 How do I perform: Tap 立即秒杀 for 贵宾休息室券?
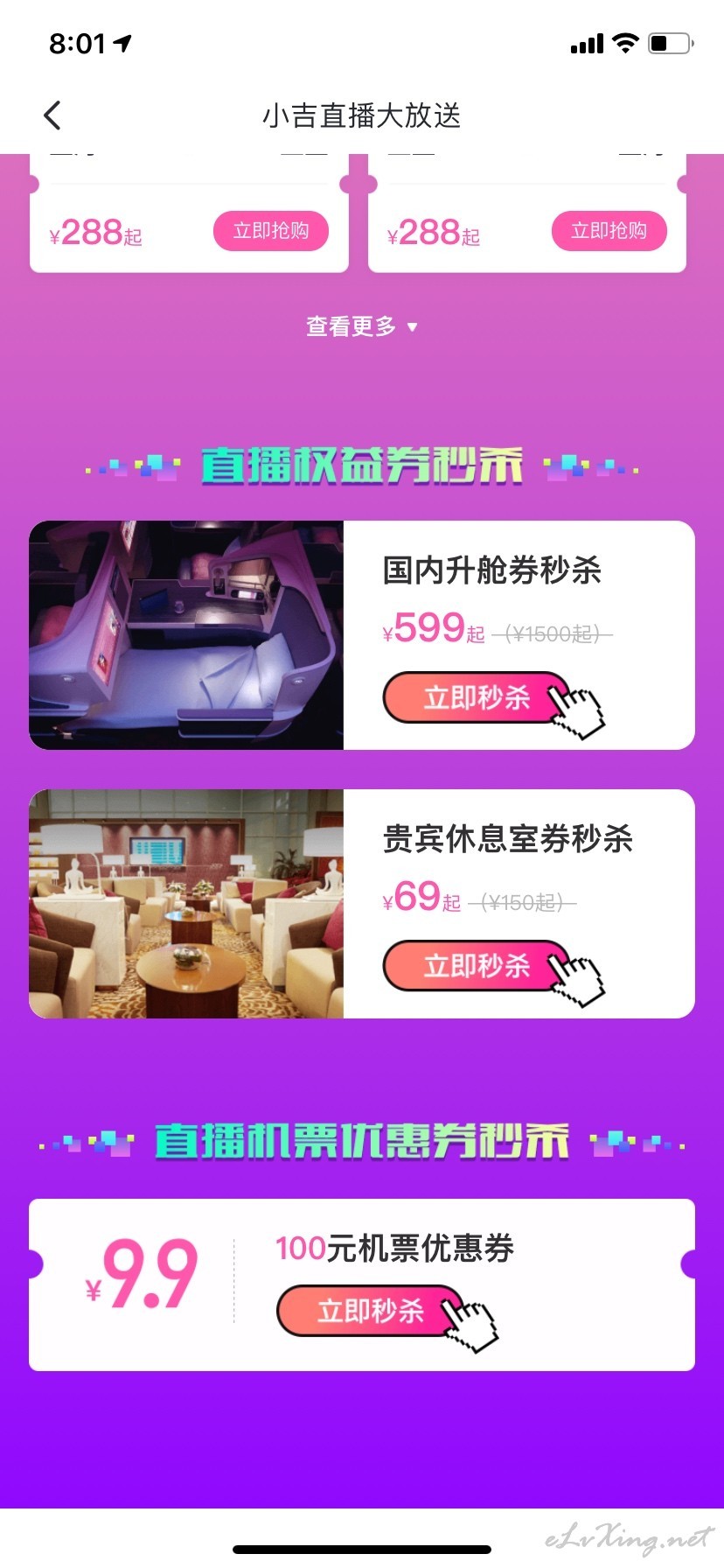point(477,966)
